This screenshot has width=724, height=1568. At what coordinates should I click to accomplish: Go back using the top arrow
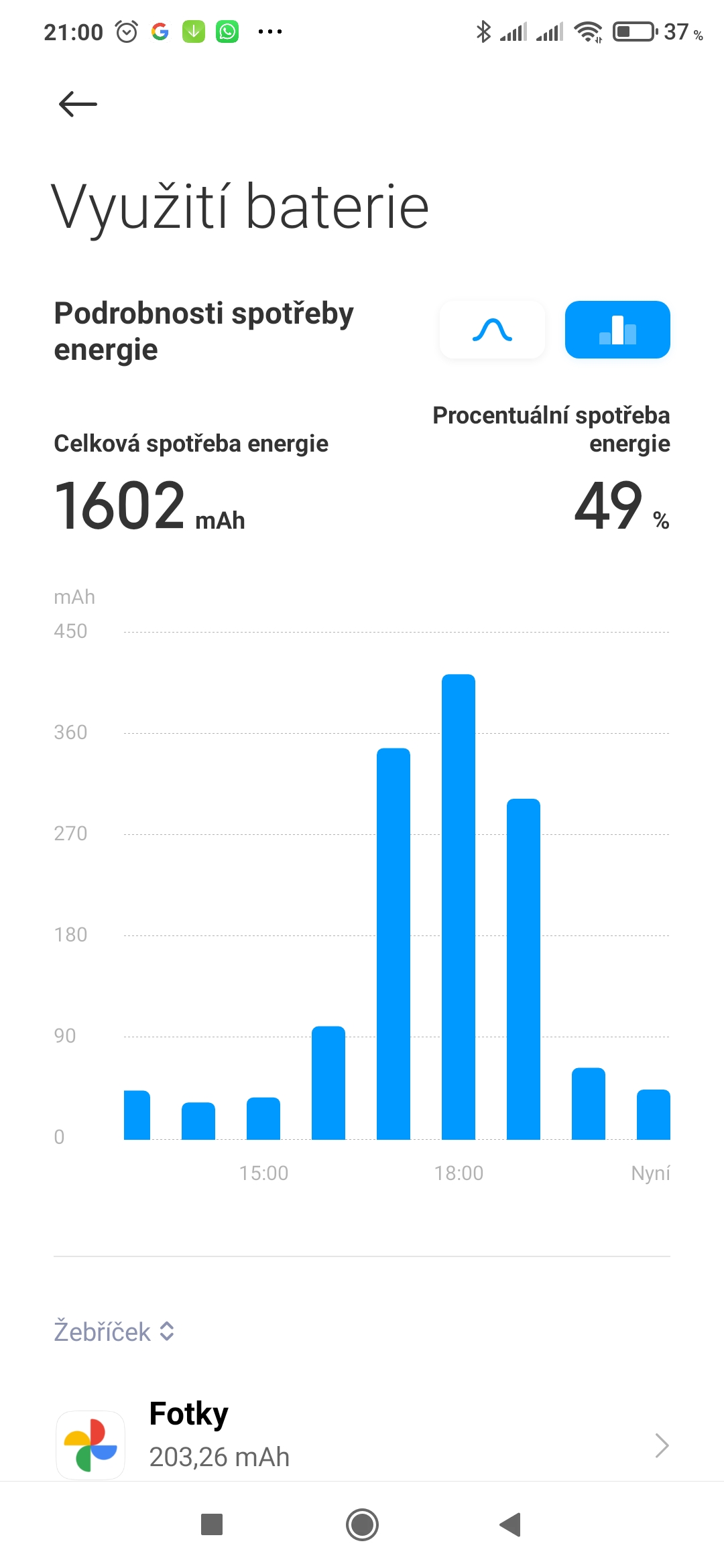tap(78, 104)
